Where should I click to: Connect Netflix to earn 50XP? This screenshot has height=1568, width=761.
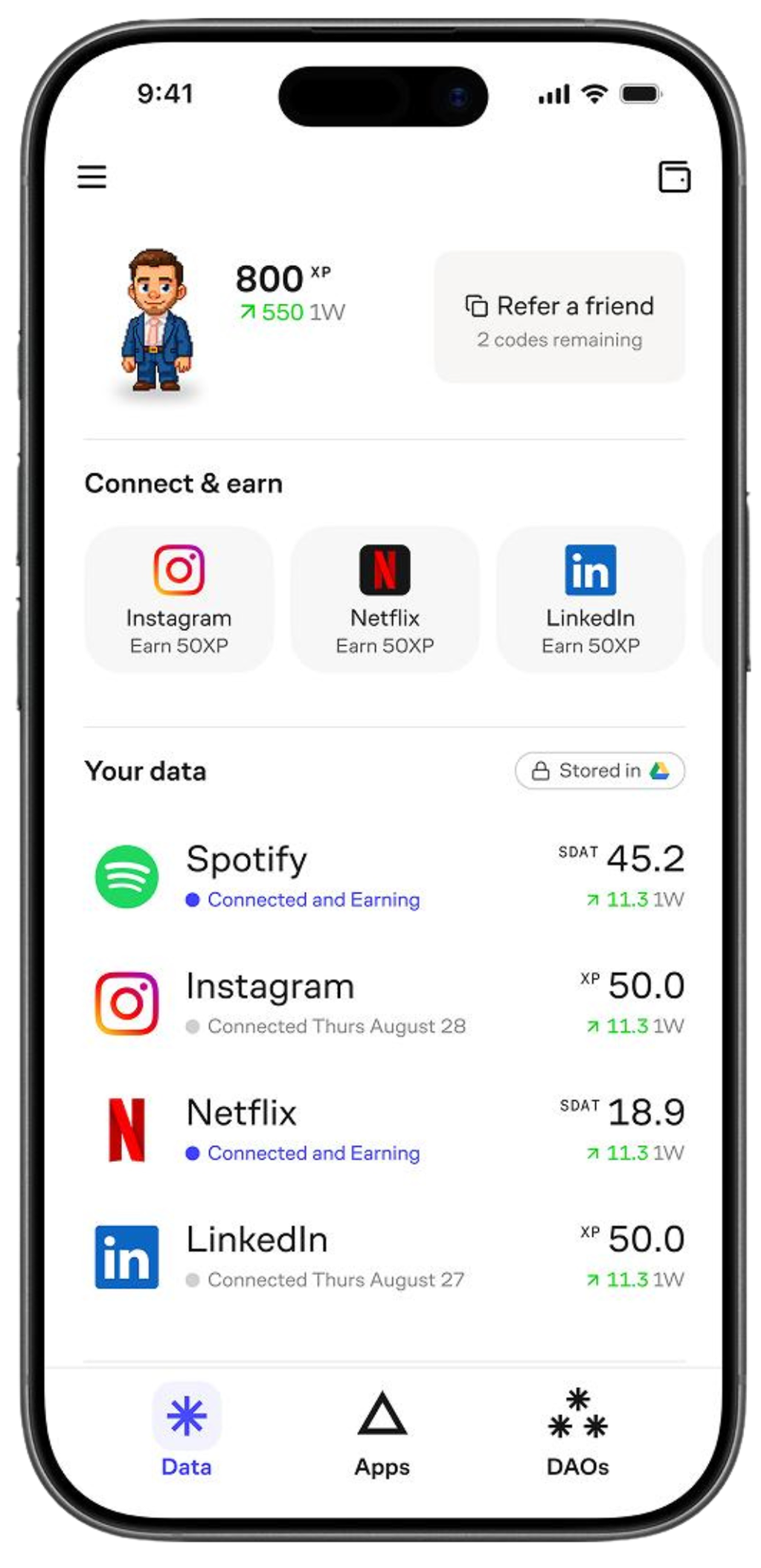[x=385, y=599]
